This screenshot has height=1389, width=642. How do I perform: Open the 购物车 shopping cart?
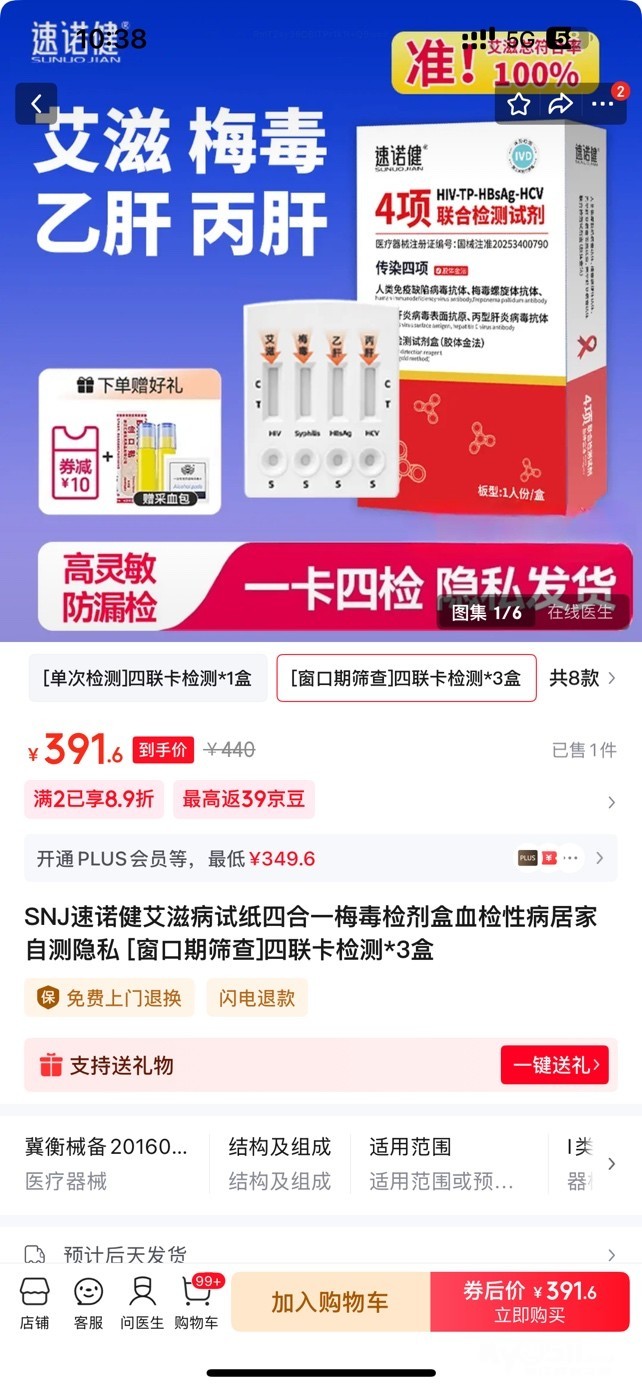(196, 1304)
